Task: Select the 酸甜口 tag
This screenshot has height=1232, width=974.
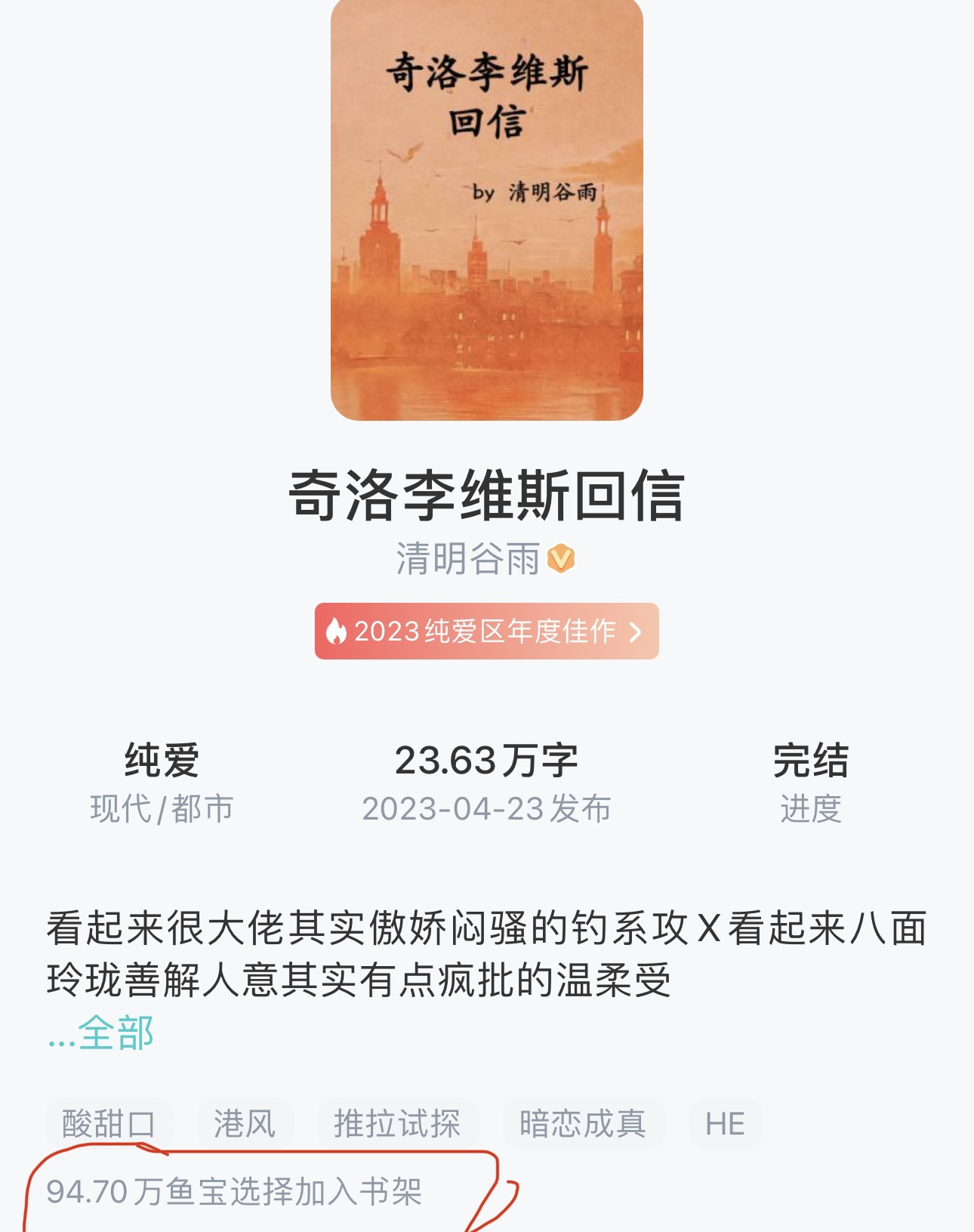Action: click(x=109, y=1123)
